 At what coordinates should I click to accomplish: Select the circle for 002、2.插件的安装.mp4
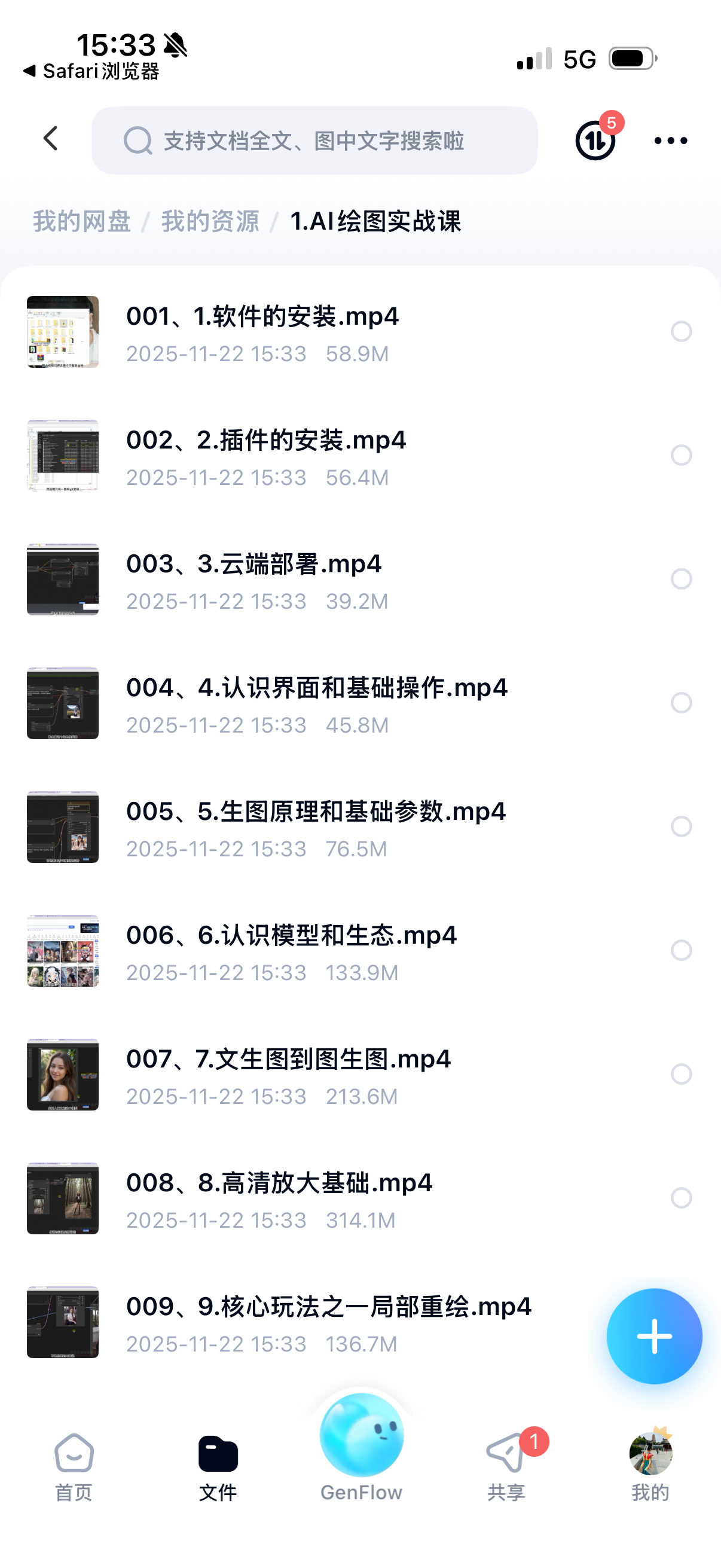(x=681, y=455)
